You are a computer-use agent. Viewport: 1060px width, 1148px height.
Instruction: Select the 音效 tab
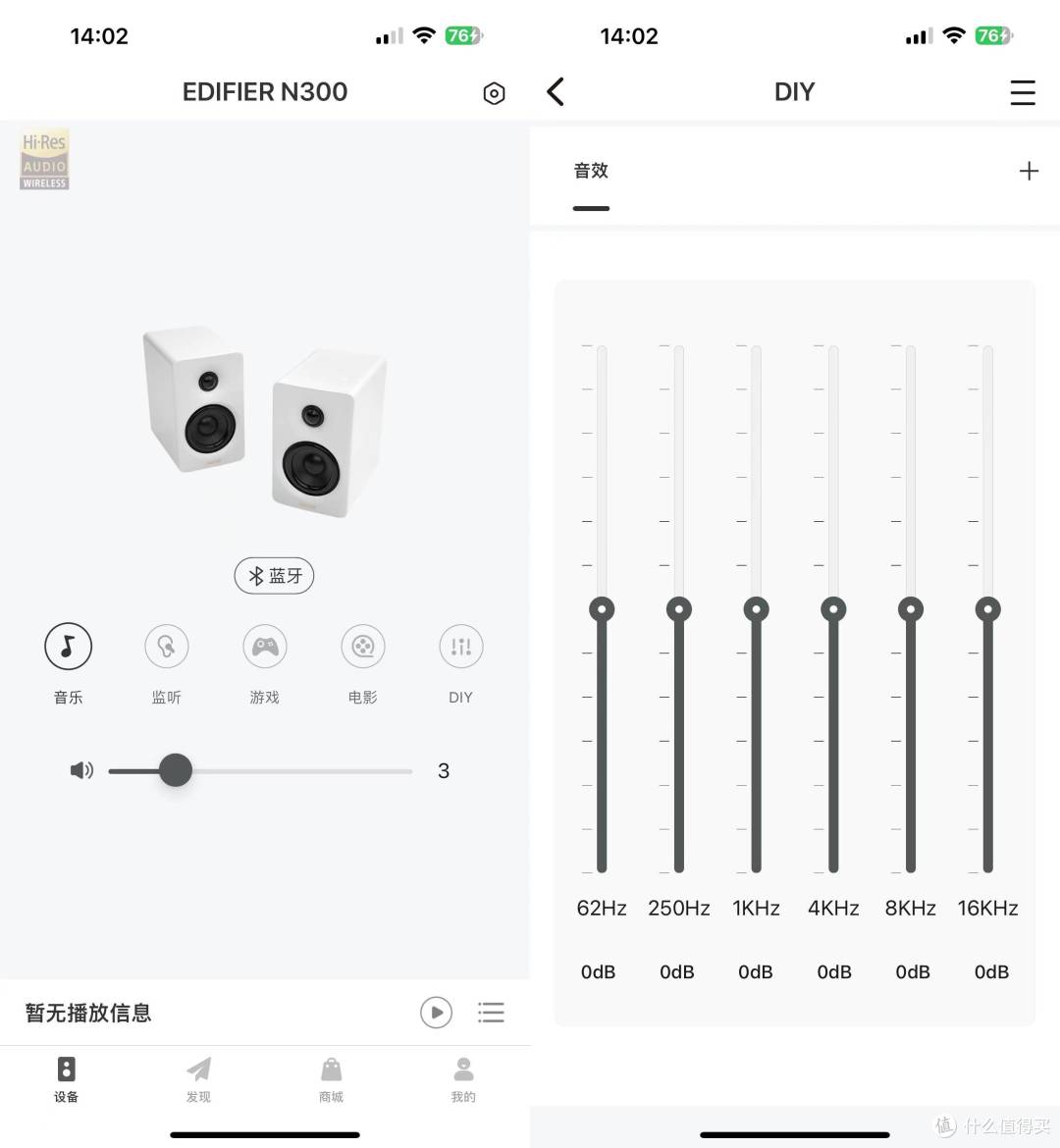click(x=591, y=171)
